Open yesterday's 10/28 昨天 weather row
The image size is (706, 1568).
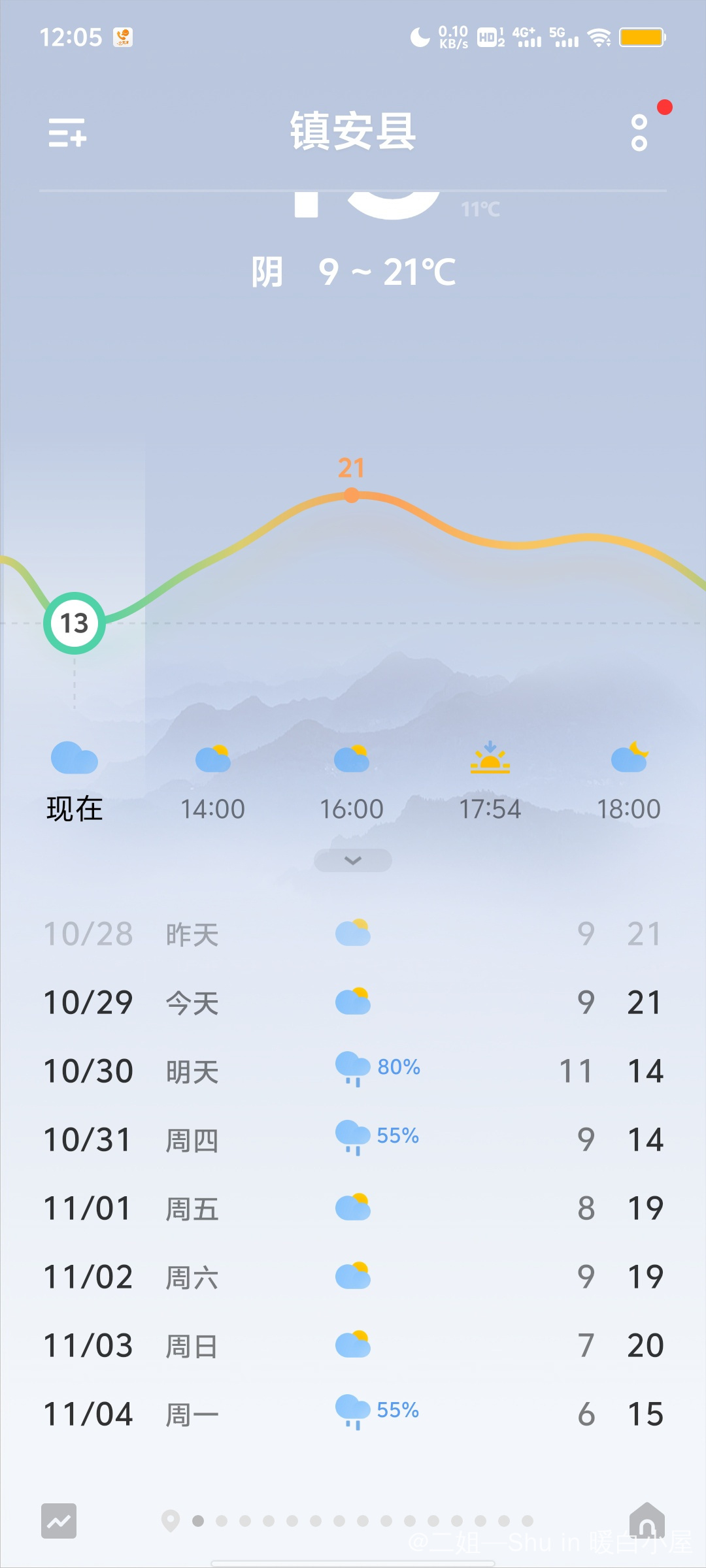(353, 934)
